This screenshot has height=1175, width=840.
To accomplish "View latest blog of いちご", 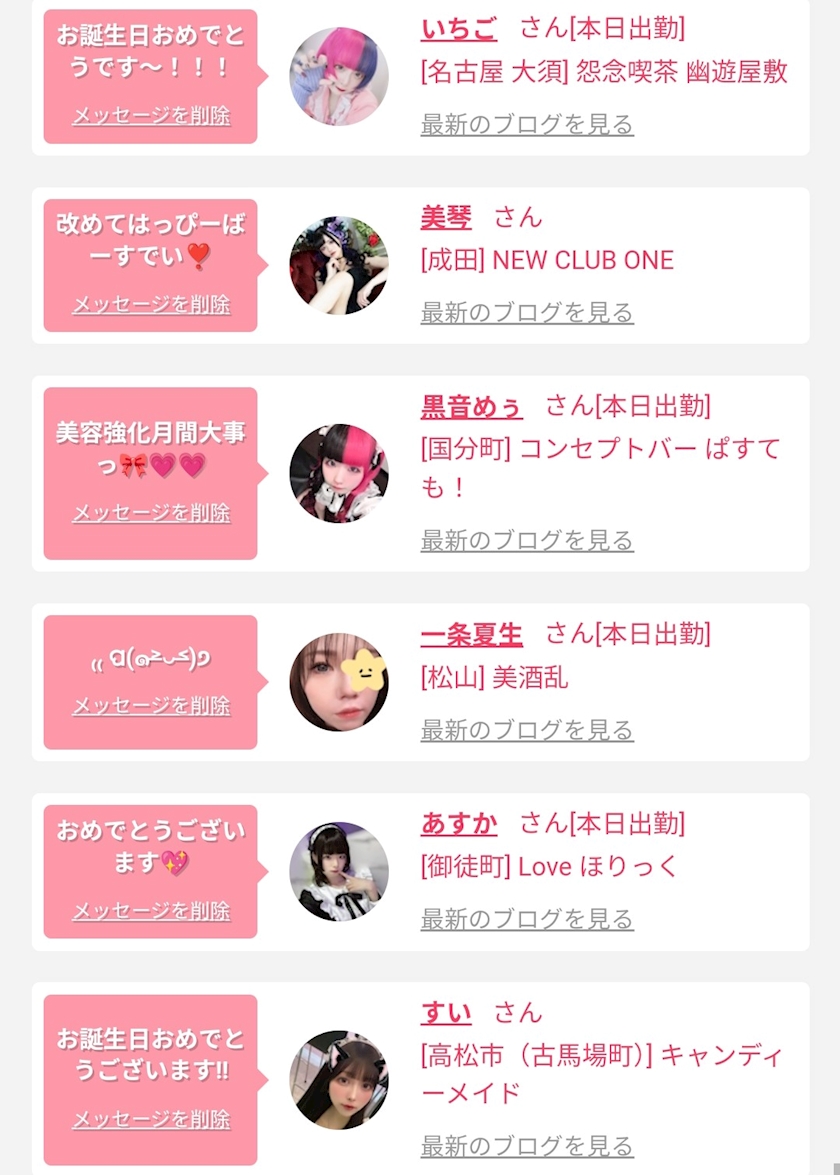I will [527, 124].
